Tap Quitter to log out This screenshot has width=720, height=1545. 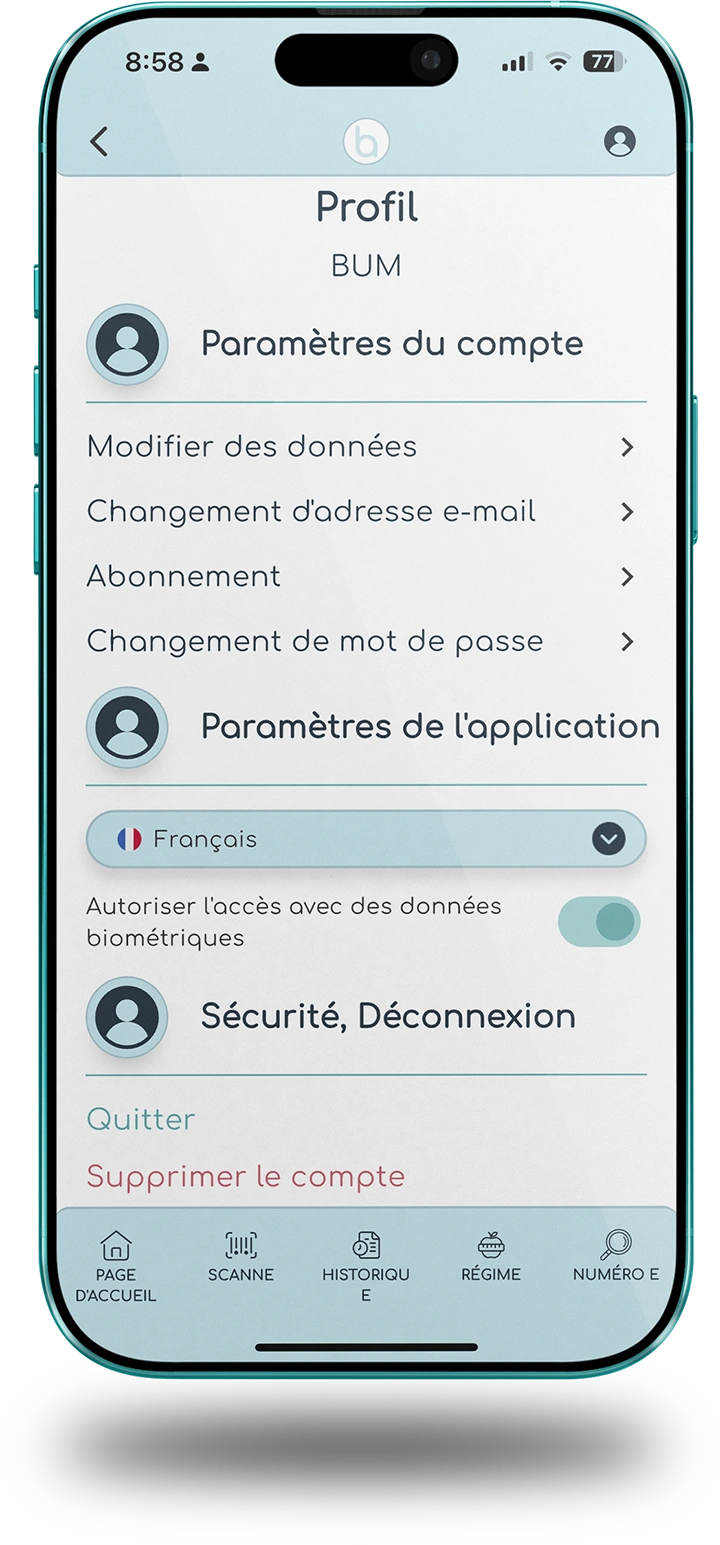(141, 1119)
